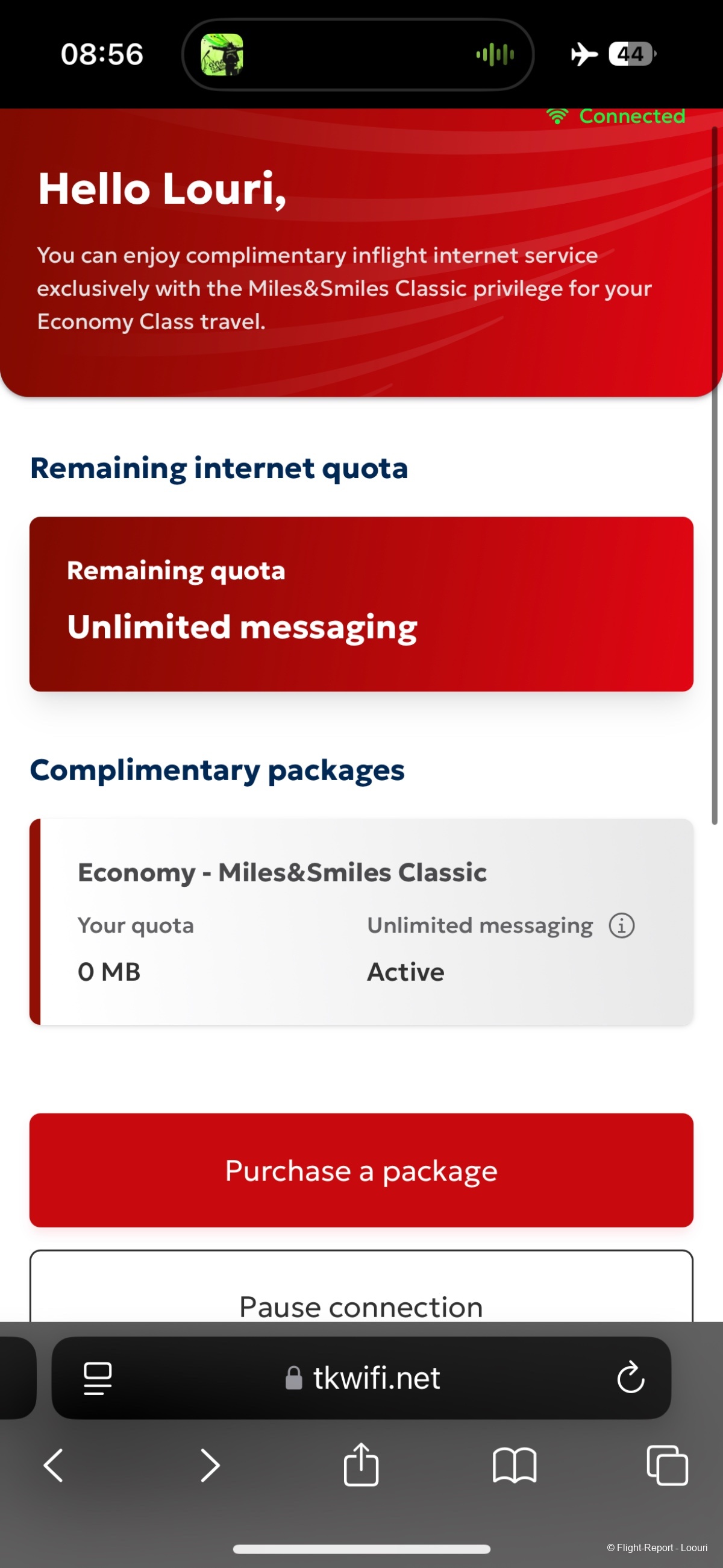Tap the tkwifi.net address bar
This screenshot has height=1568, width=723.
pos(364,1378)
